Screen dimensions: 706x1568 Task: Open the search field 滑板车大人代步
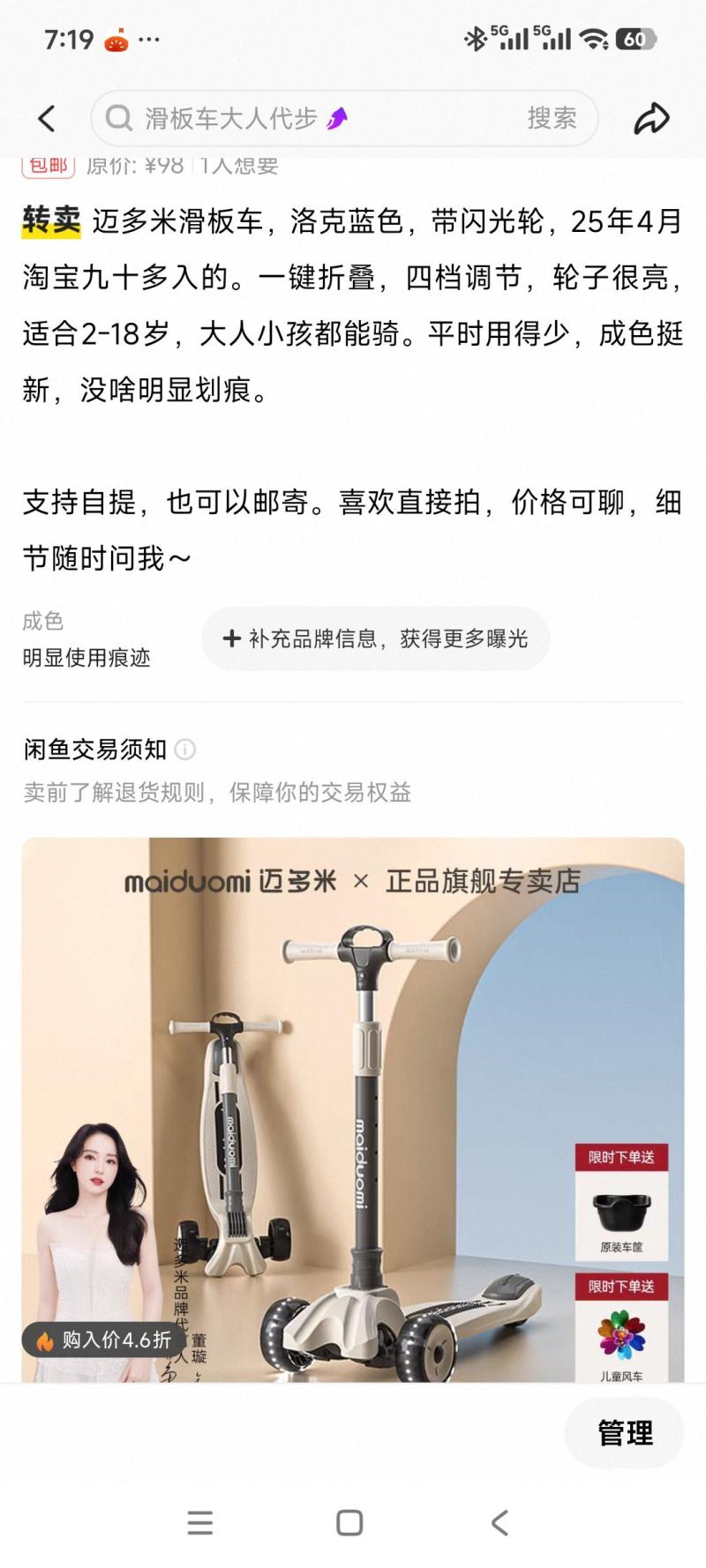(x=309, y=118)
